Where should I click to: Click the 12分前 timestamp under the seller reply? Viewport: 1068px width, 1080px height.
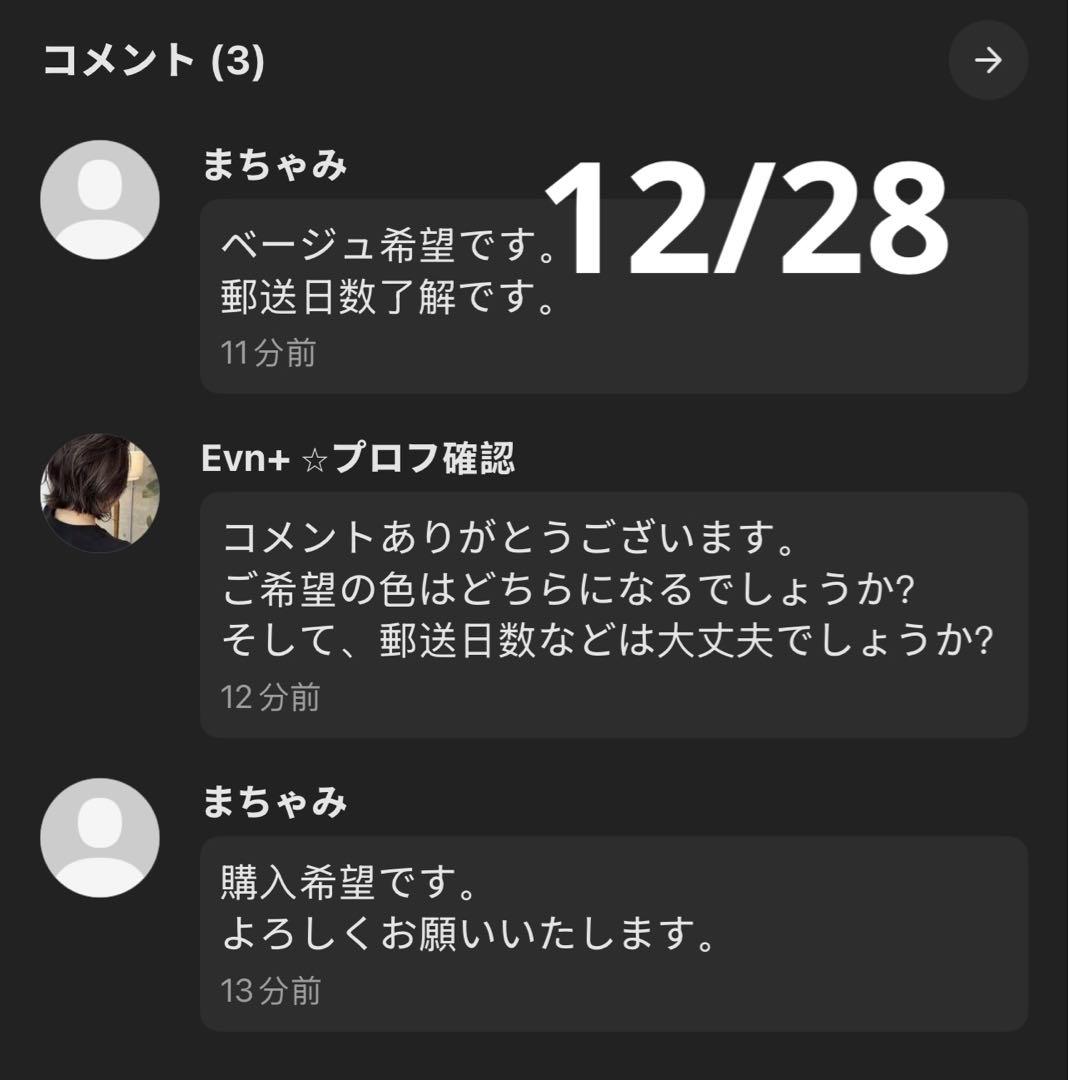(x=270, y=697)
